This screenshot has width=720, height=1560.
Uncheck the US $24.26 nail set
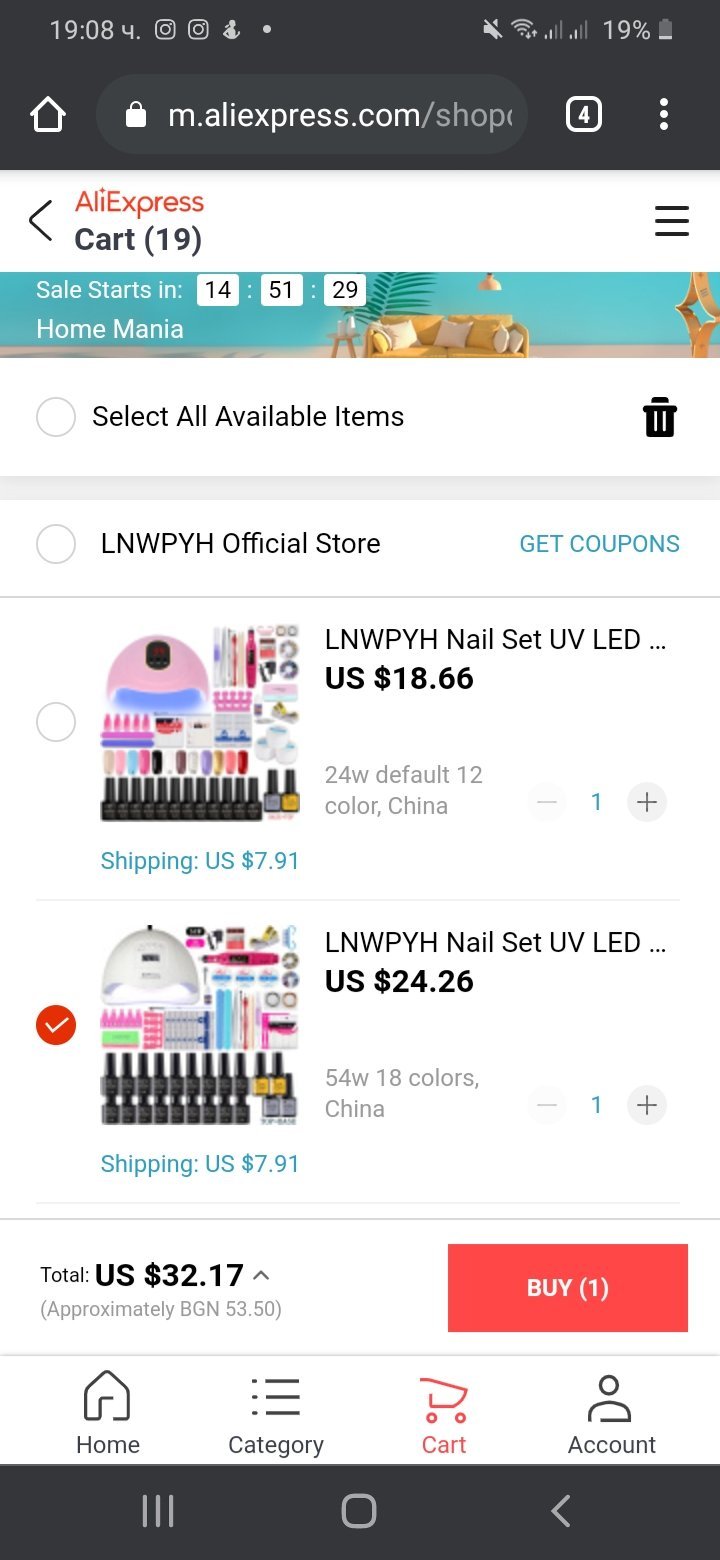point(56,1025)
